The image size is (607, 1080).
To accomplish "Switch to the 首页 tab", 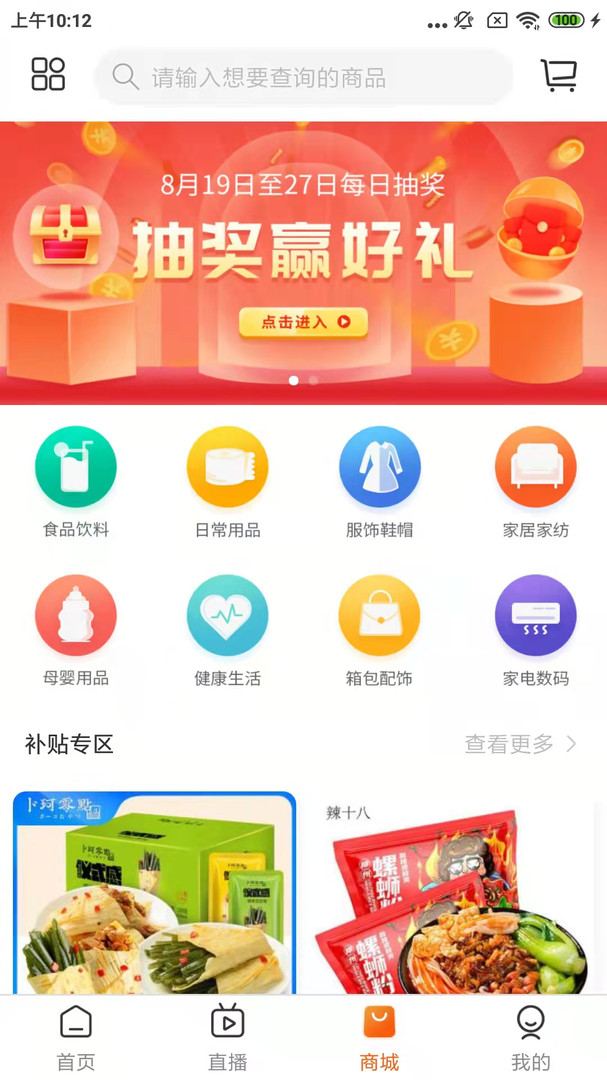I will click(76, 1037).
